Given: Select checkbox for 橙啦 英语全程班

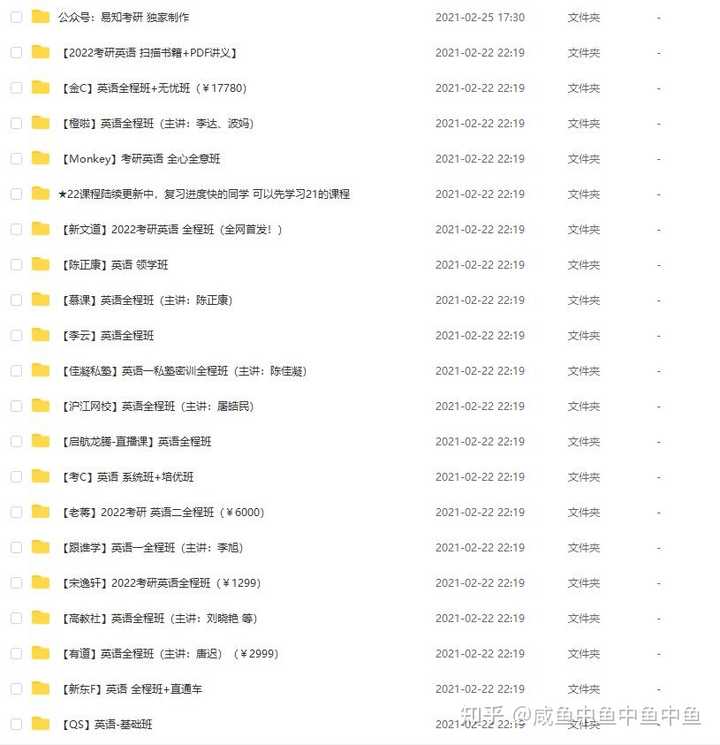Looking at the screenshot, I should coord(16,124).
